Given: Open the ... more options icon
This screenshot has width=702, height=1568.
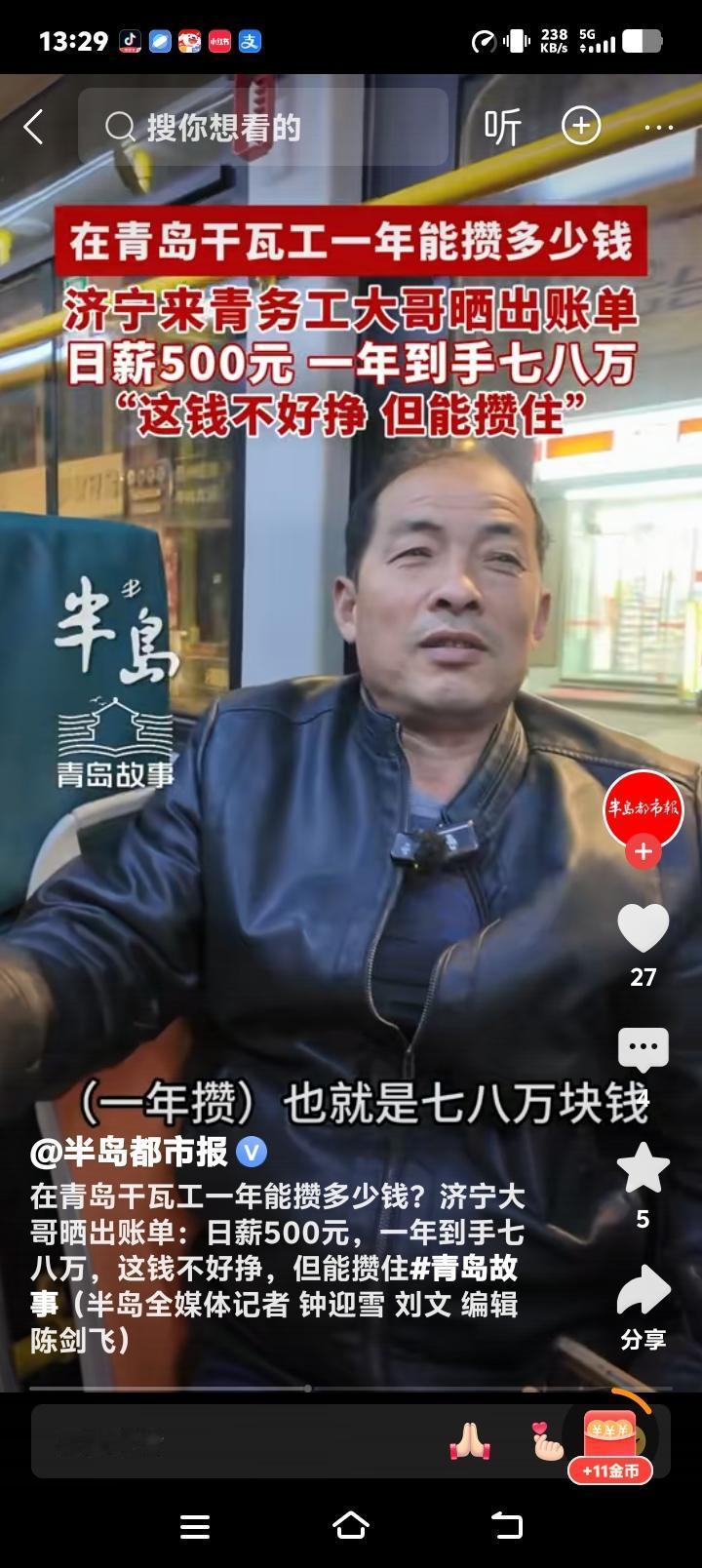Looking at the screenshot, I should coord(659,128).
